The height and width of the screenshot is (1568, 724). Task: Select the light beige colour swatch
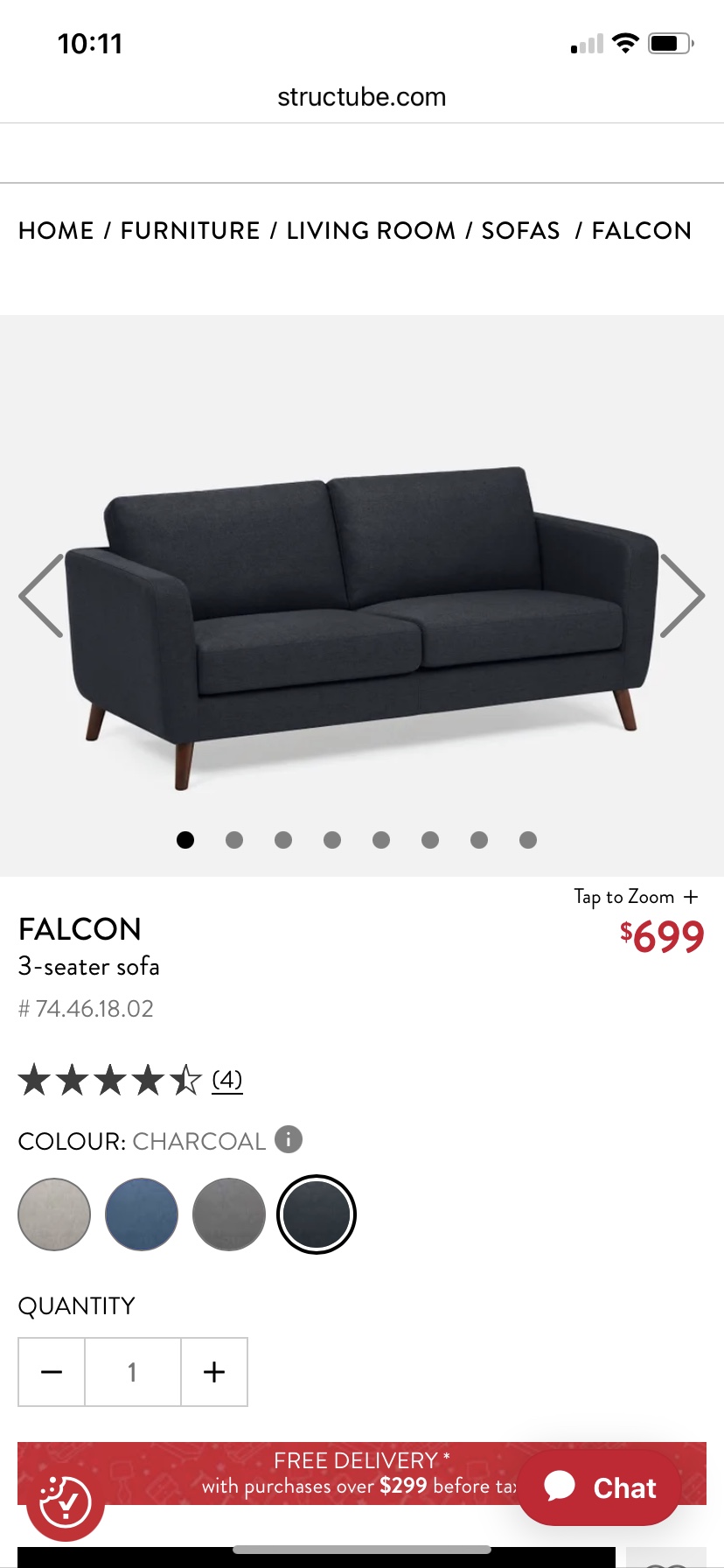(54, 1214)
